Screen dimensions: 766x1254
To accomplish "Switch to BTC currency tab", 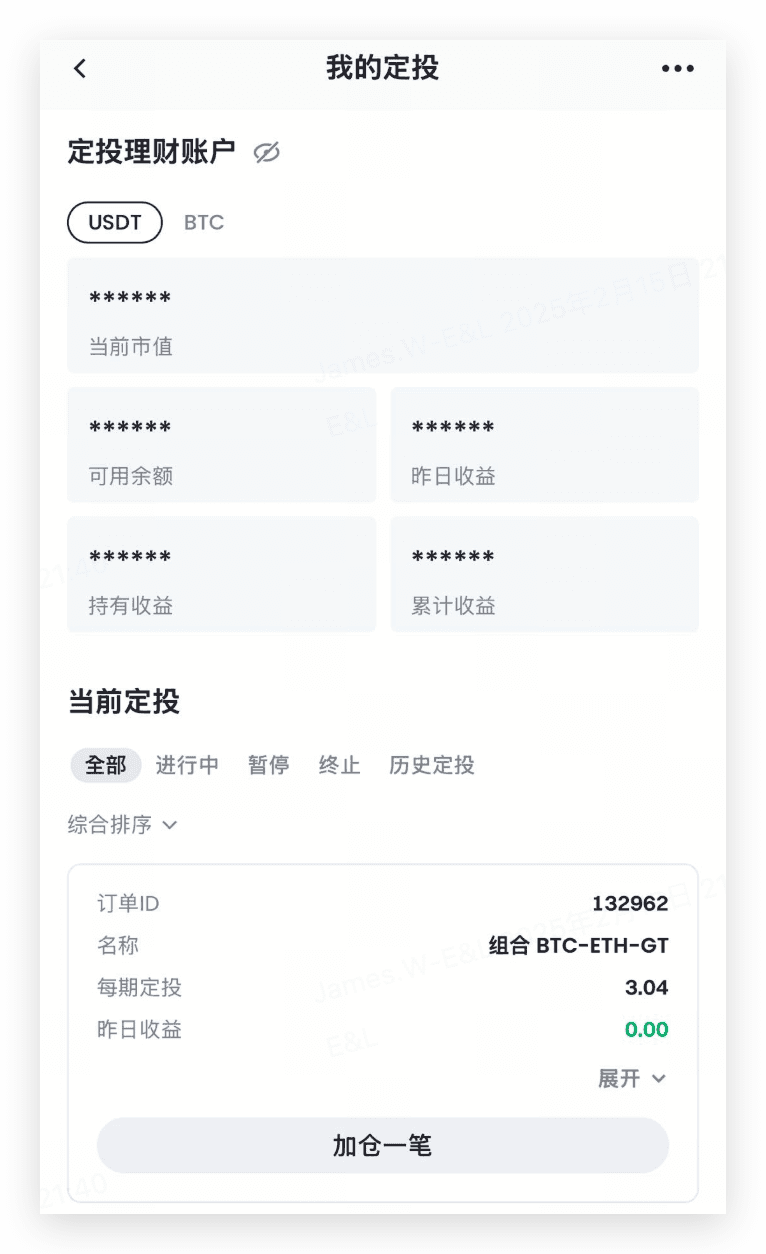I will [204, 222].
